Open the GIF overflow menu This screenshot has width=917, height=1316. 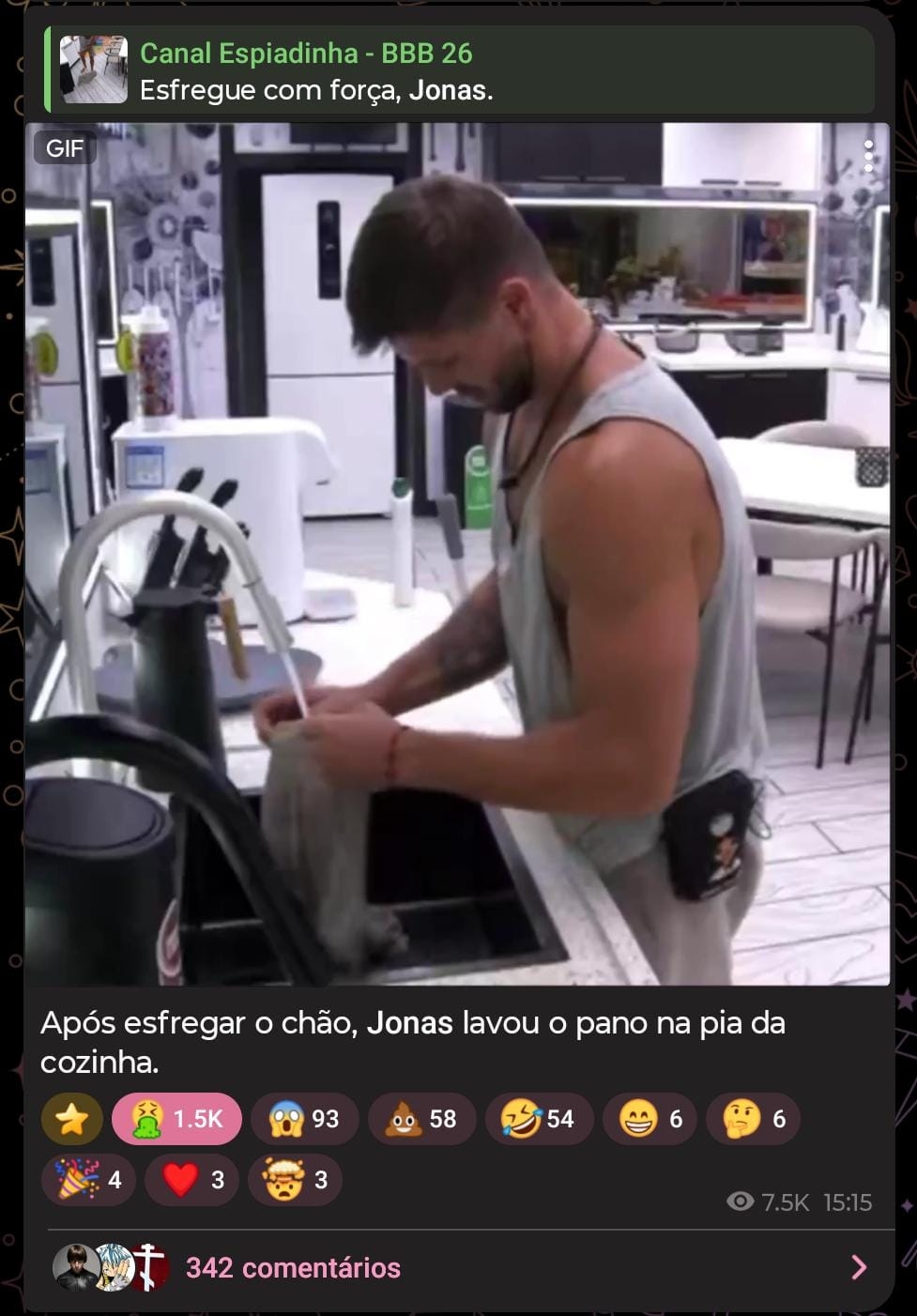(x=869, y=157)
